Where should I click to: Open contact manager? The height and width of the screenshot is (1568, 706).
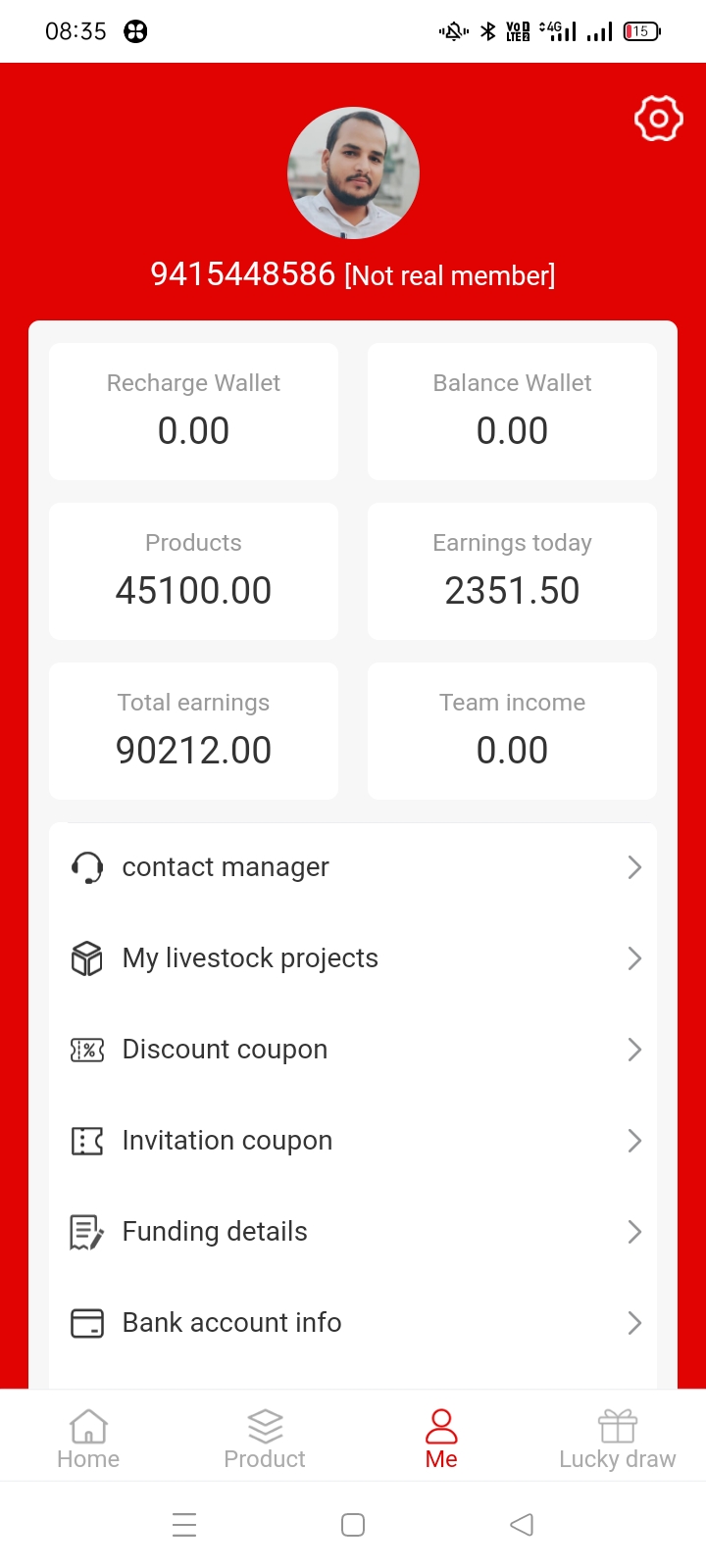point(353,867)
